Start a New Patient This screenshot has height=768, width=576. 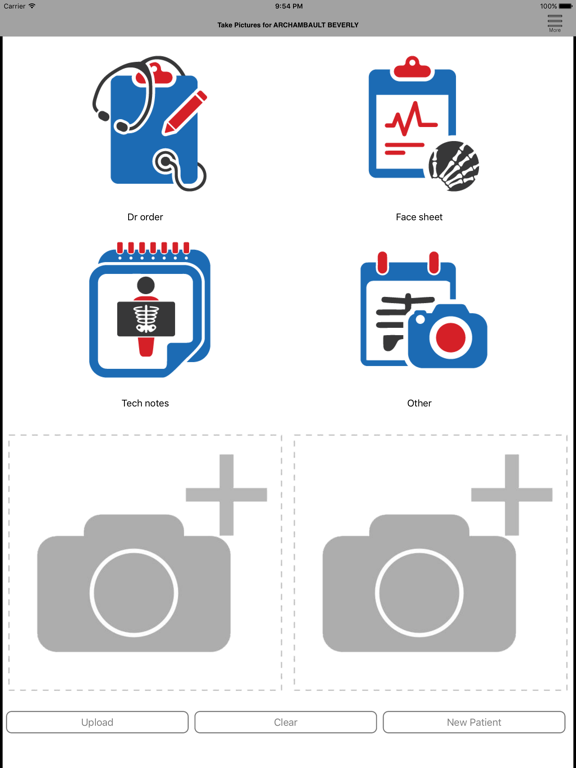474,722
